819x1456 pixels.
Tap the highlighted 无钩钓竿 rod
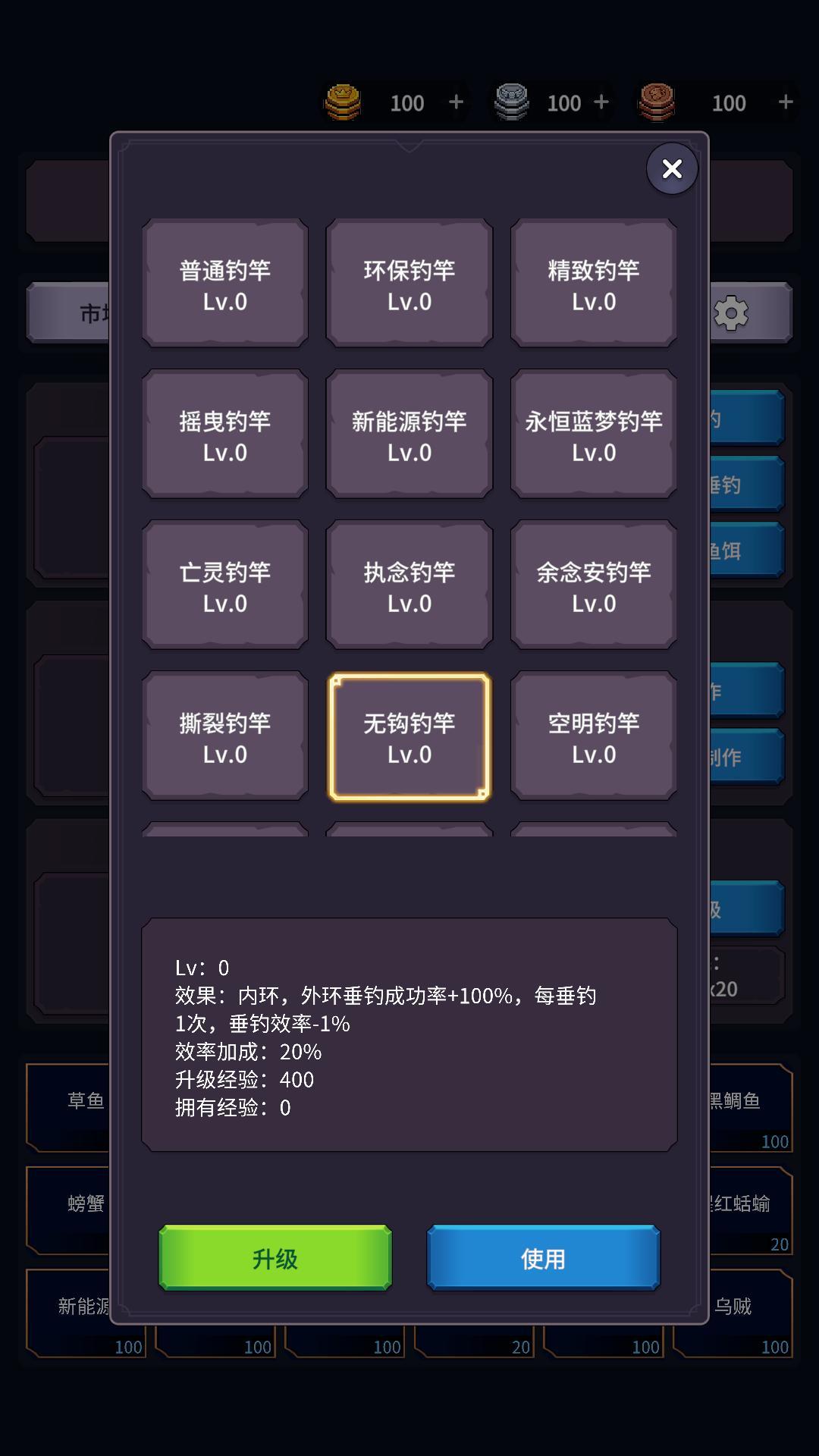(x=409, y=737)
